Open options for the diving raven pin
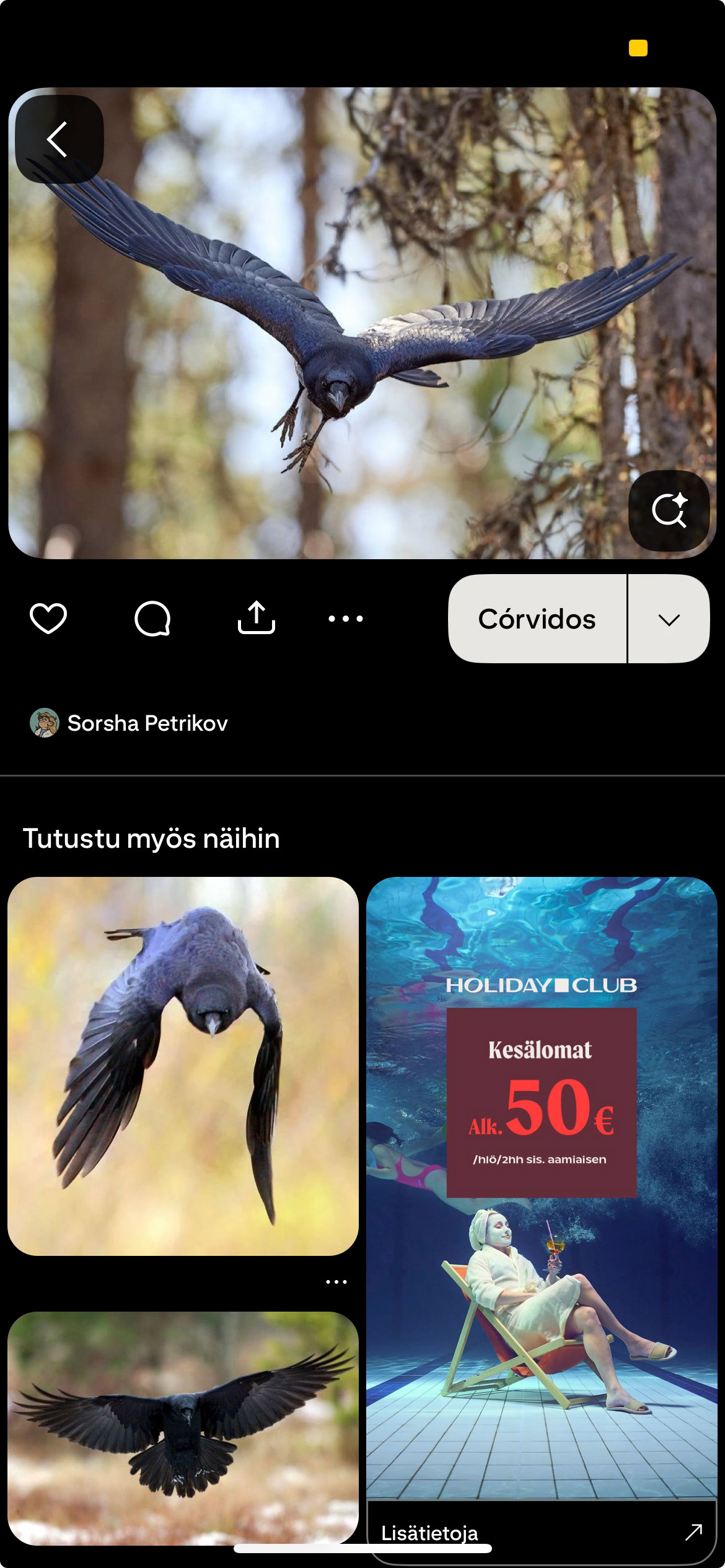This screenshot has width=725, height=1568. tap(336, 1282)
